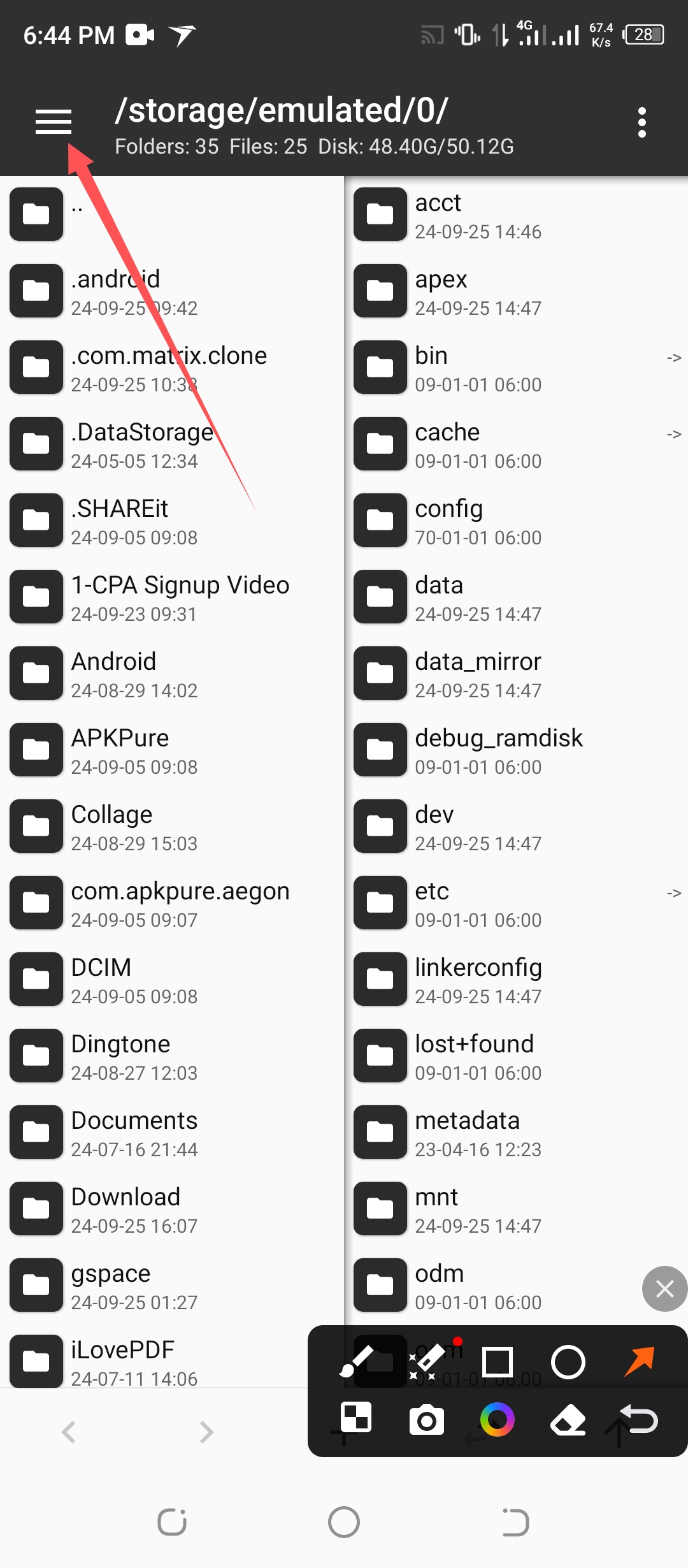The height and width of the screenshot is (1568, 688).
Task: Select the circle shape tool
Action: pyautogui.click(x=568, y=1363)
